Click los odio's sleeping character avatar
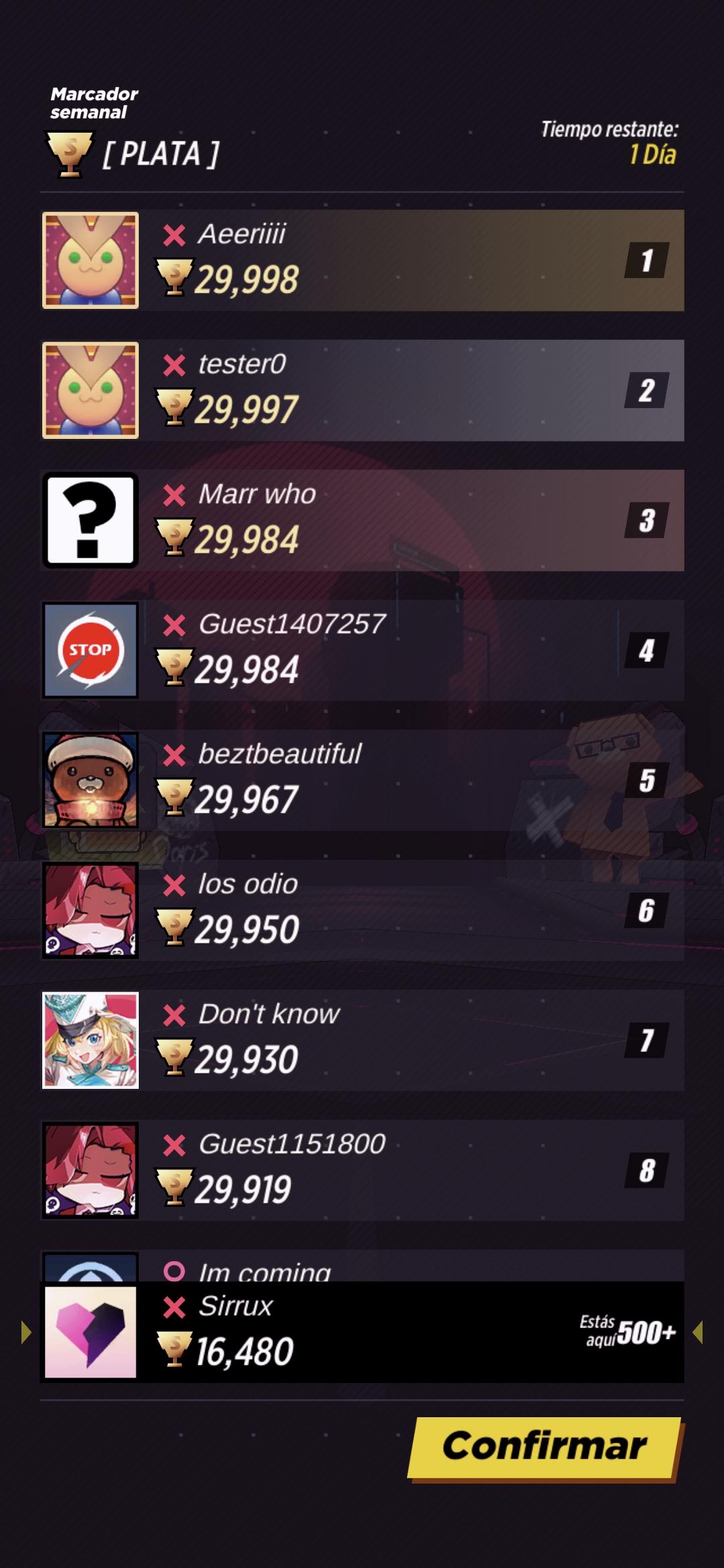Viewport: 724px width, 1568px height. click(90, 907)
